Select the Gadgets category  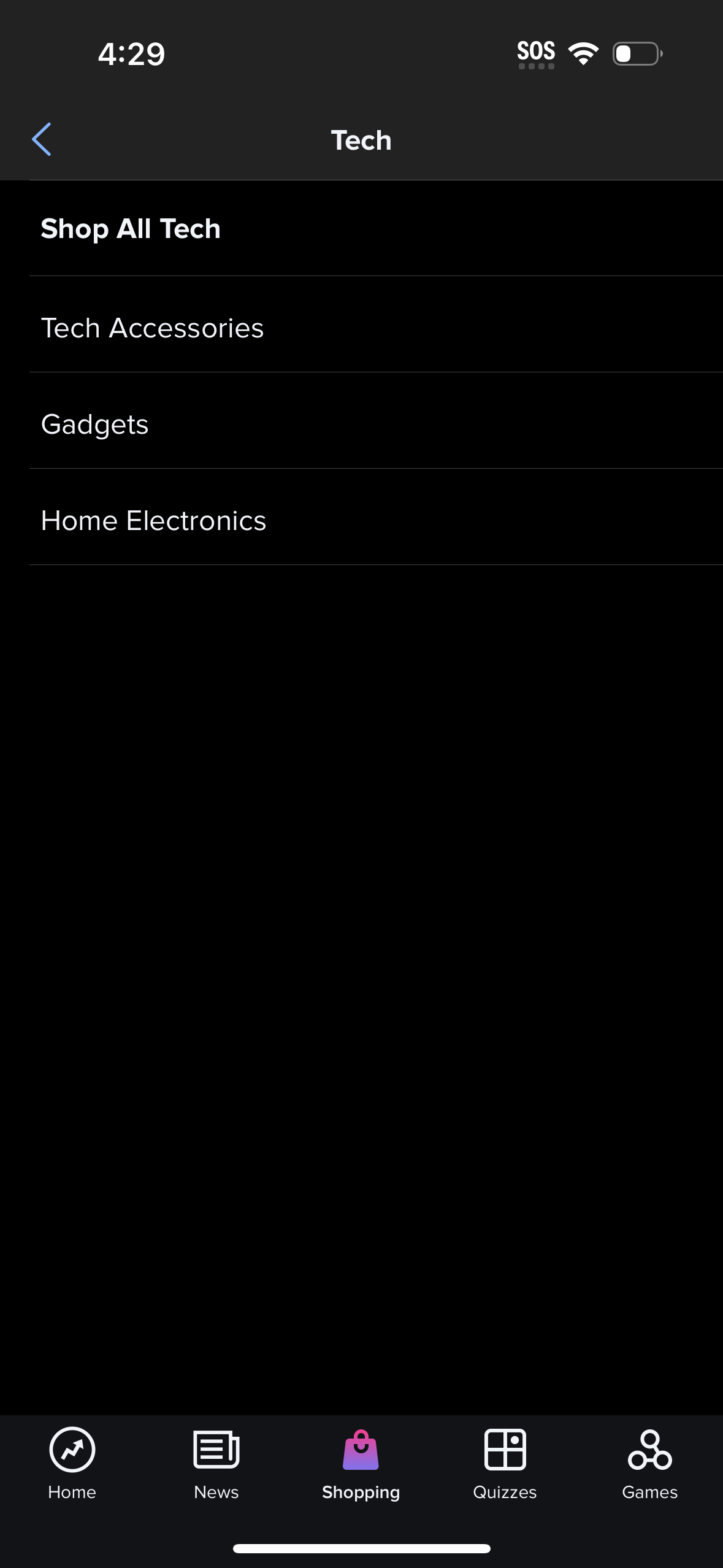pos(94,424)
